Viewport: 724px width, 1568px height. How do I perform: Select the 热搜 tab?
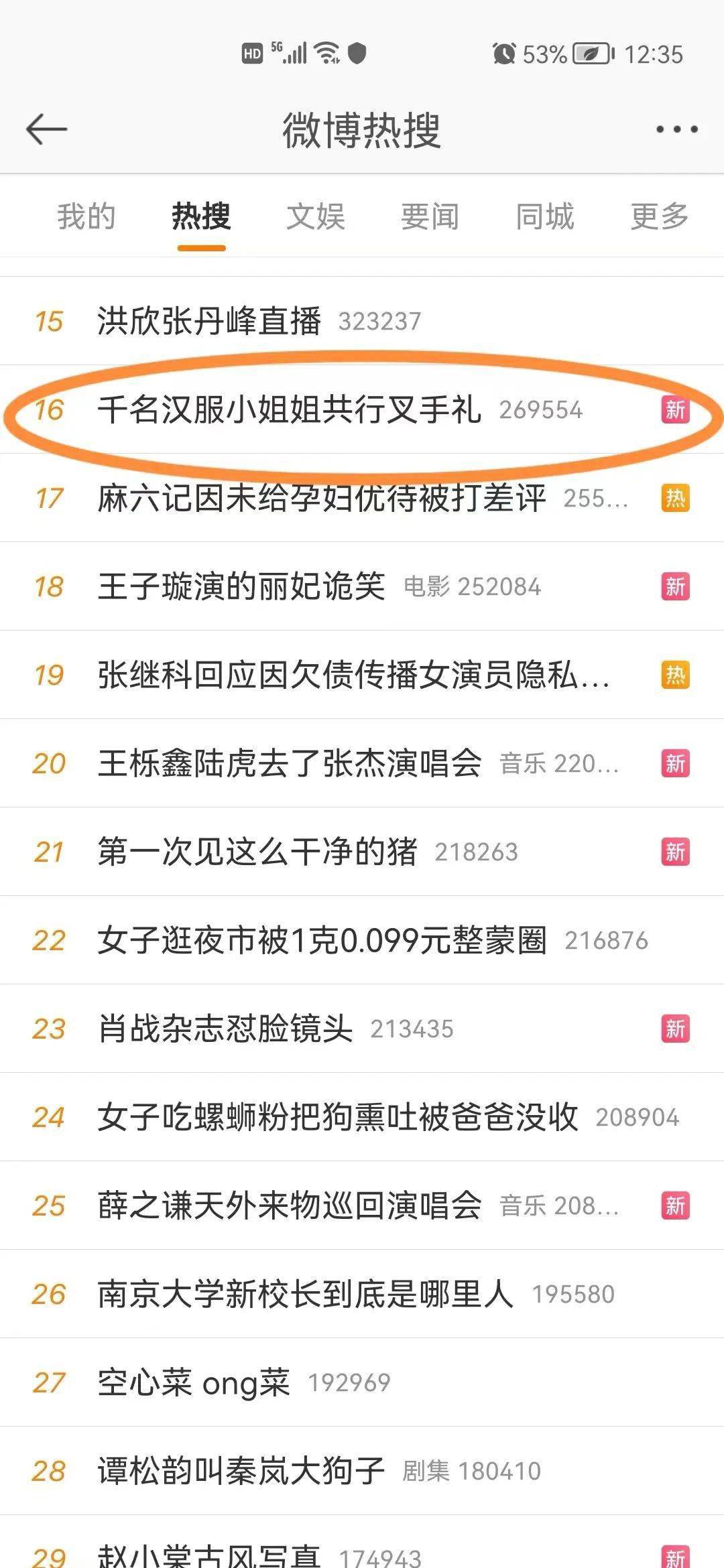tap(201, 217)
